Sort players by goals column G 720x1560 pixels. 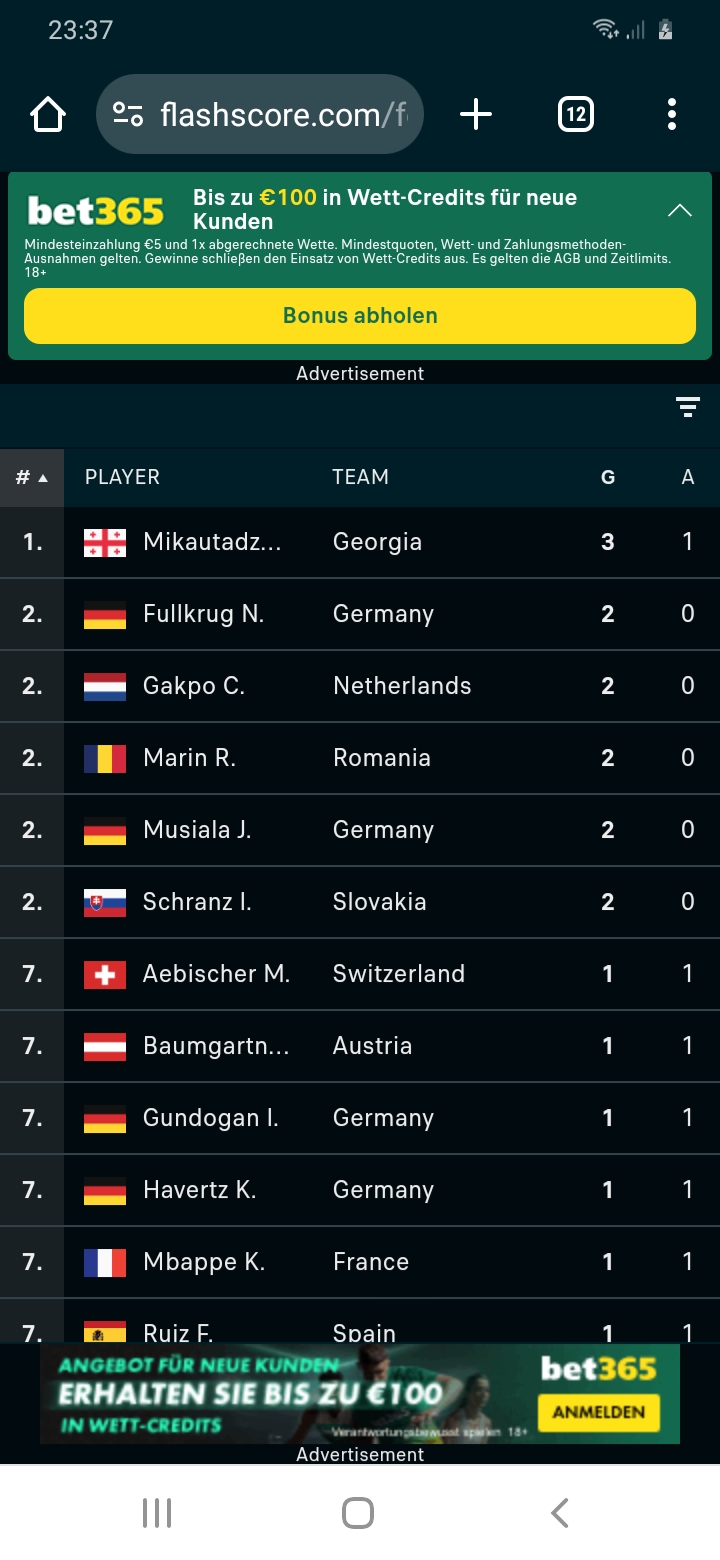click(607, 477)
